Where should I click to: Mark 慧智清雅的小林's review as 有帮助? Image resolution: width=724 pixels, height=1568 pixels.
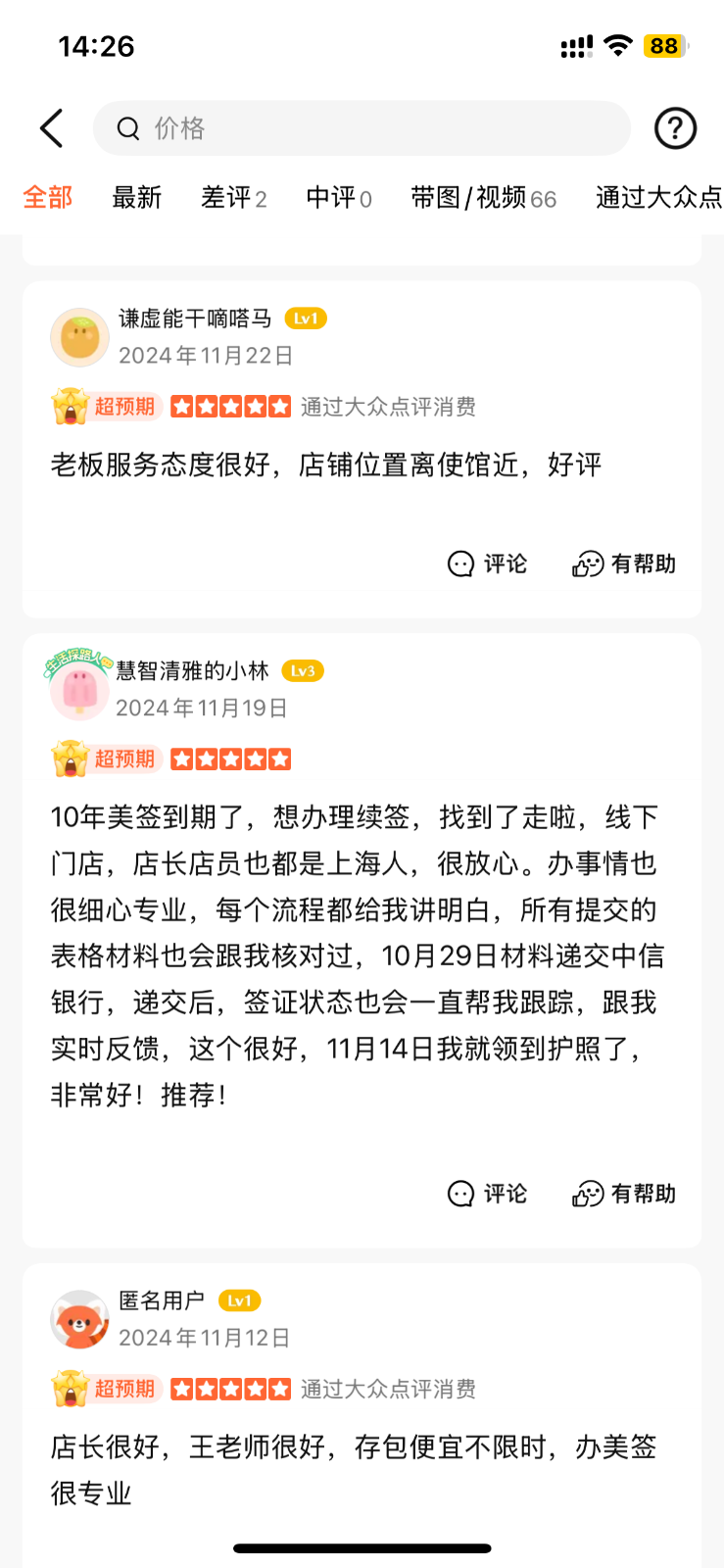coord(624,1194)
